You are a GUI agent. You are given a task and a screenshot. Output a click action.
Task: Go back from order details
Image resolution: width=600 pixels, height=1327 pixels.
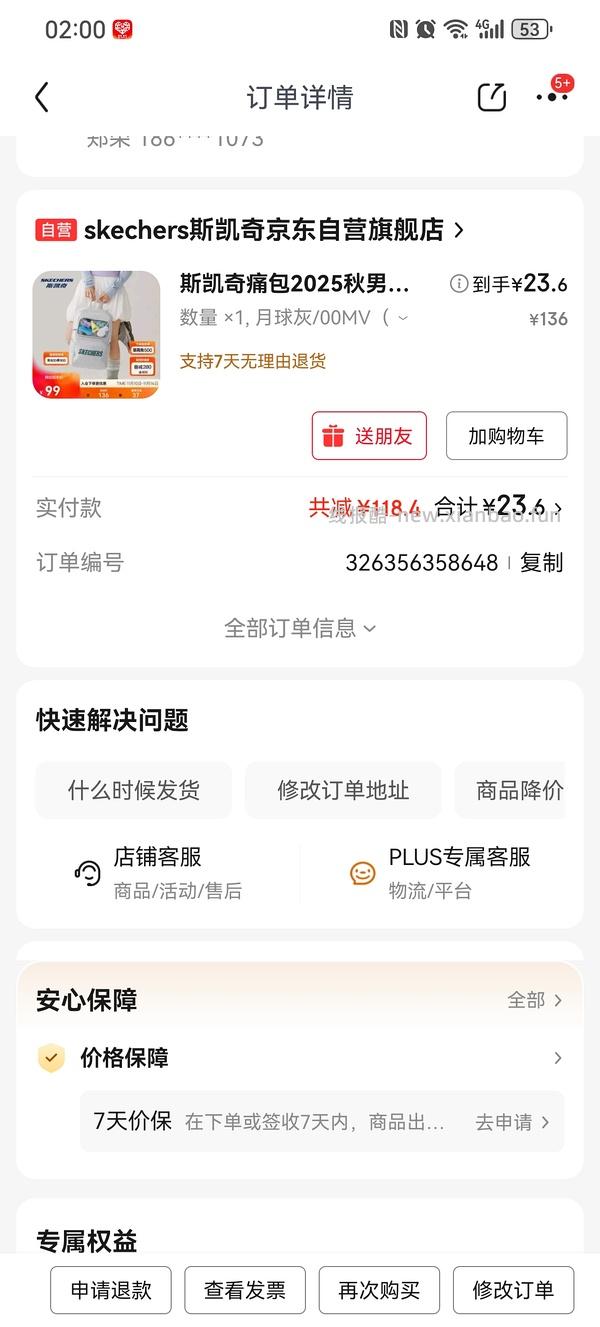(x=41, y=97)
